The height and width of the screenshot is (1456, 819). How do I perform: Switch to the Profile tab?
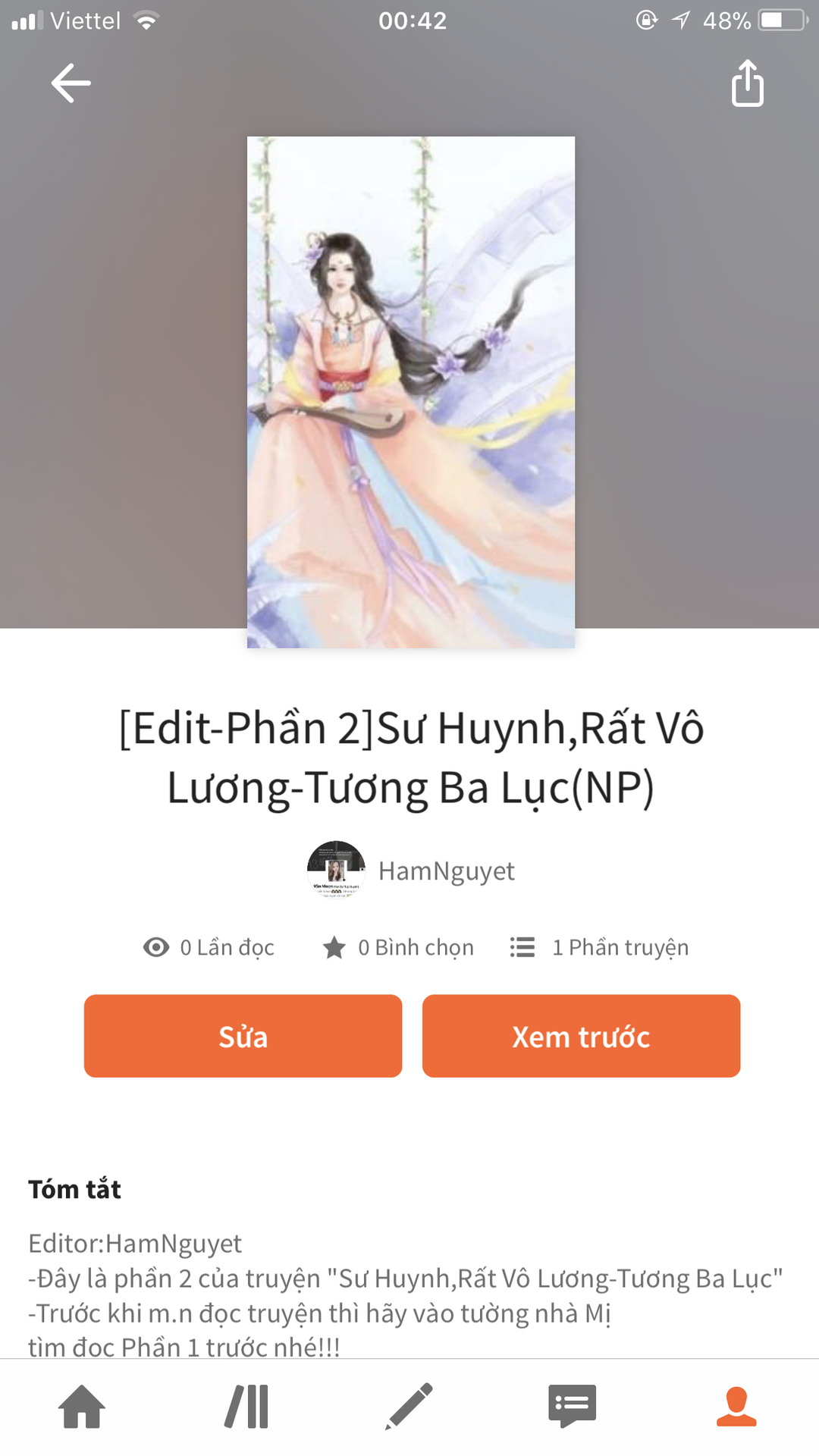(736, 1407)
